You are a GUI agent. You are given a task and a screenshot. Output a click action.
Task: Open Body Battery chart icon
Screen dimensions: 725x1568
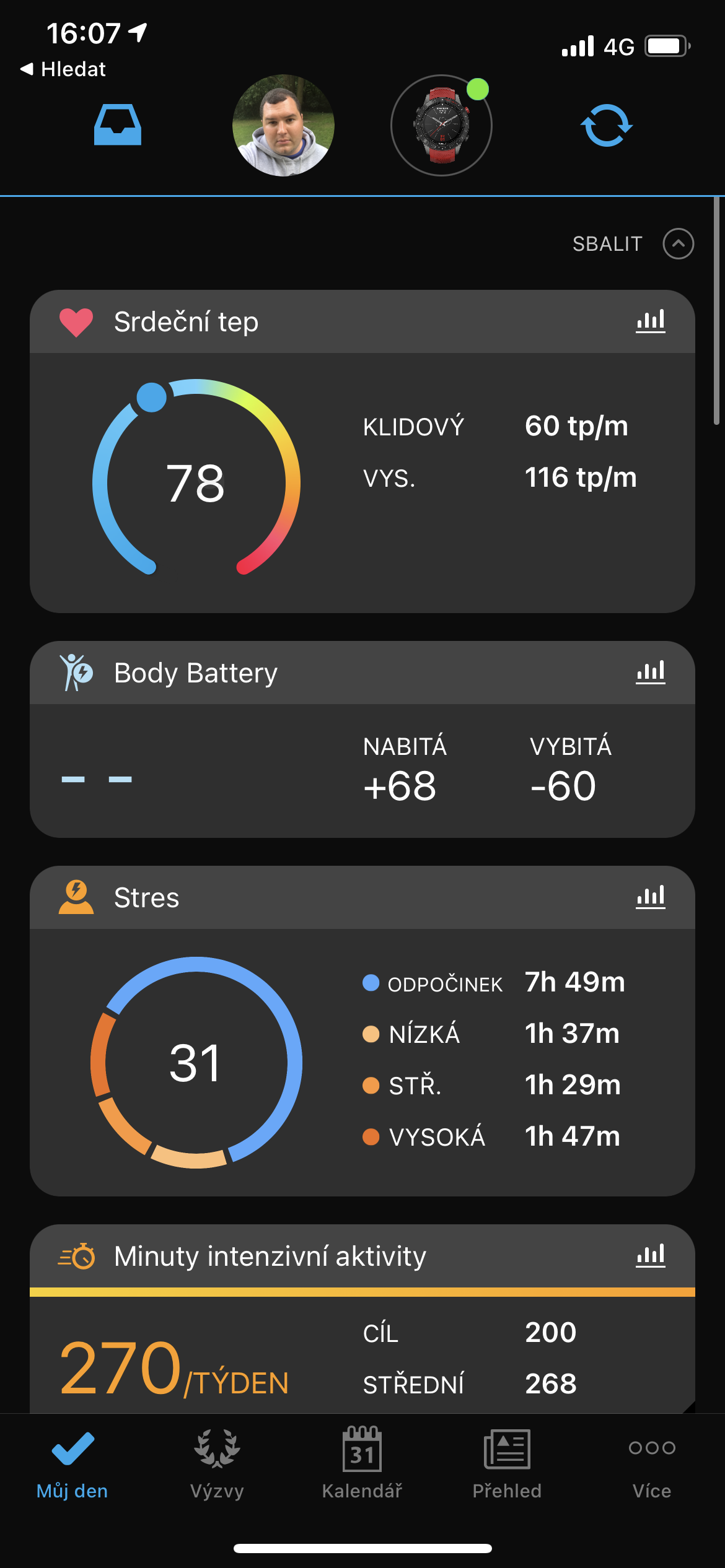650,672
